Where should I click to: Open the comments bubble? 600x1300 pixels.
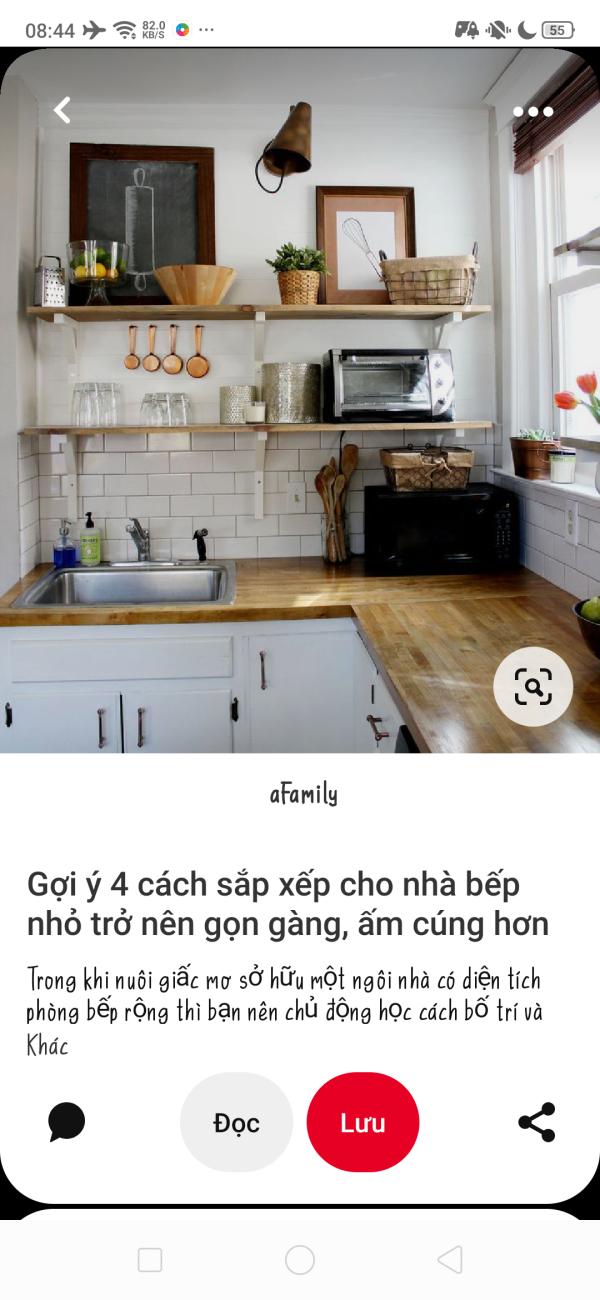(67, 1122)
